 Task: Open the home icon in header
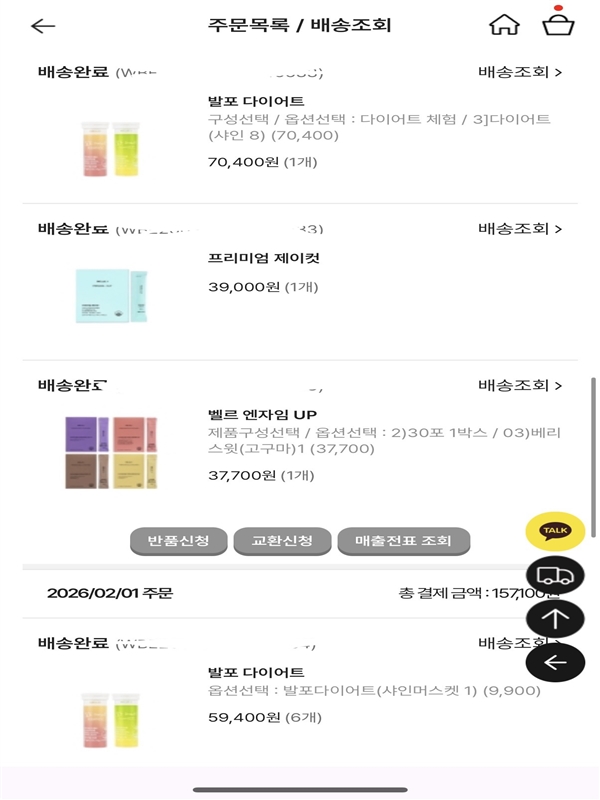pos(504,25)
